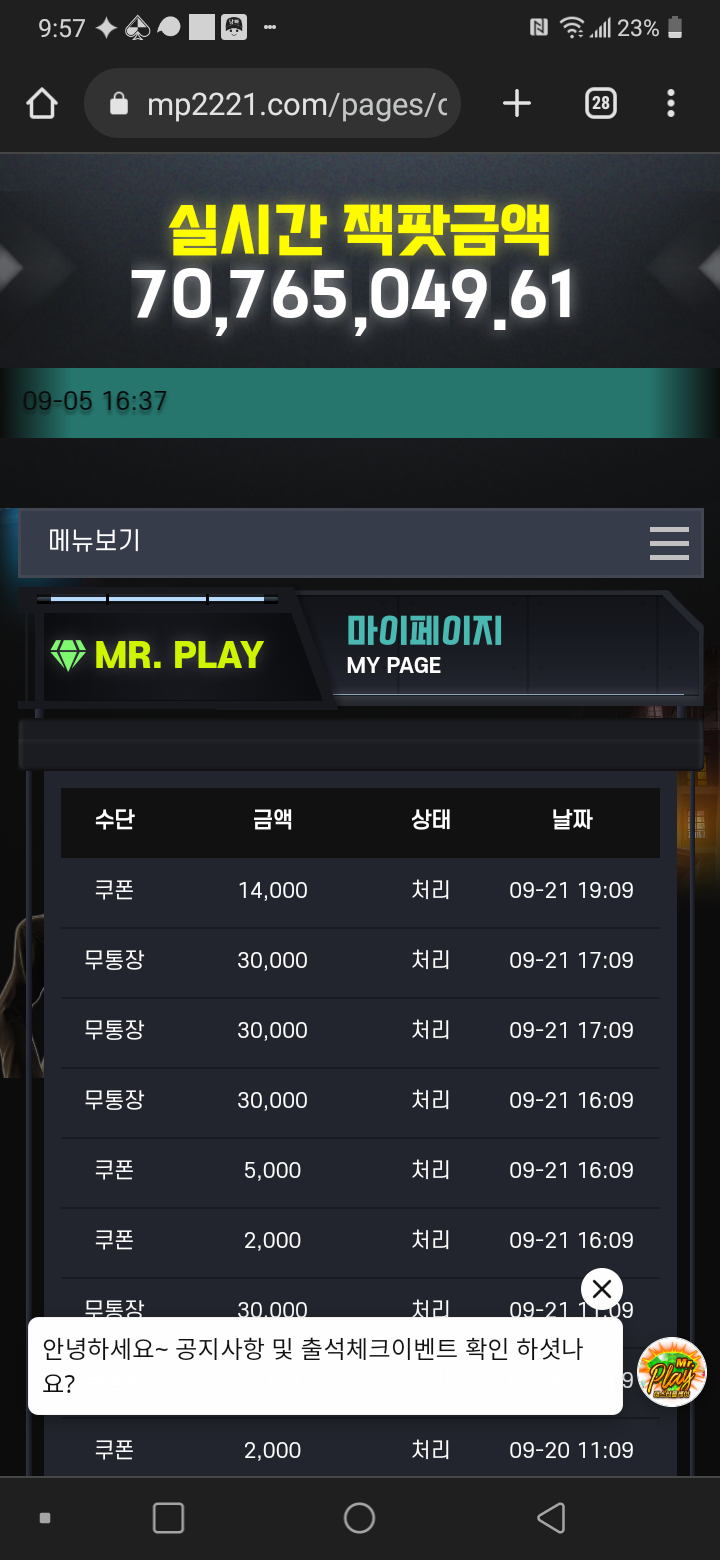This screenshot has height=1560, width=720.
Task: Show the previous jackpot banner slide
Action: pyautogui.click(x=12, y=266)
